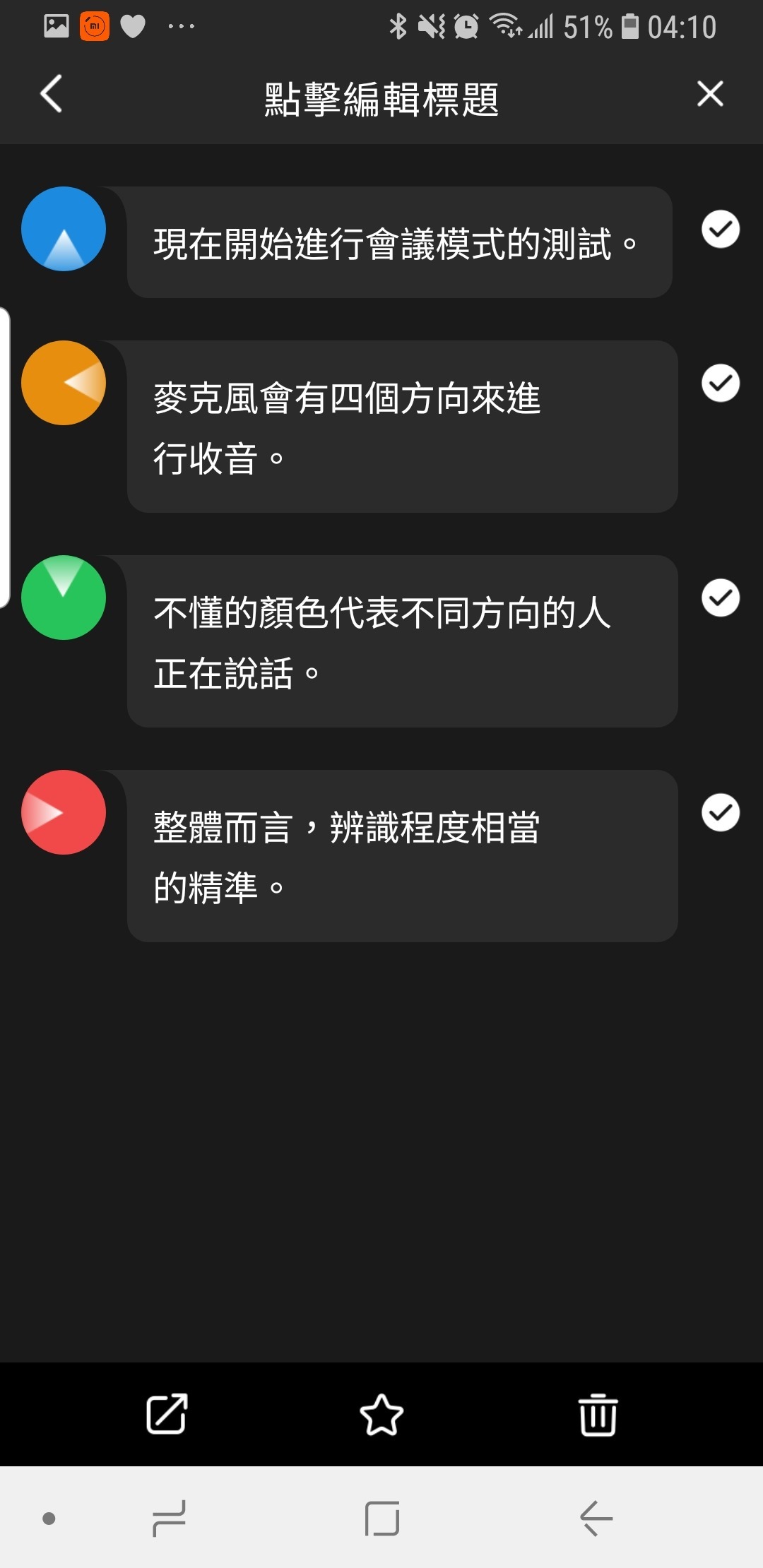Go to the home screen
This screenshot has height=1568, width=763.
(382, 1519)
